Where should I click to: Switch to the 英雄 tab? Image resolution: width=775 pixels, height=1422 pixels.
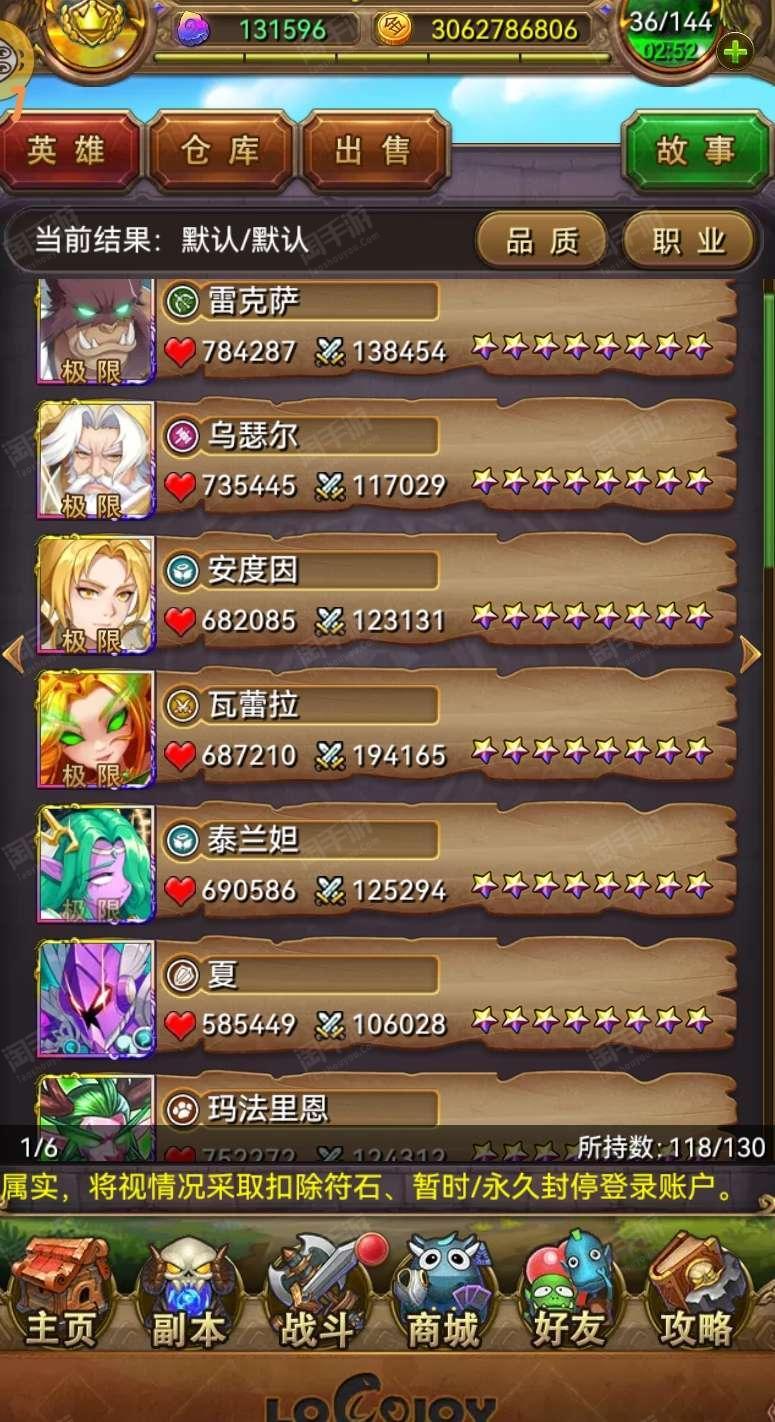click(70, 151)
